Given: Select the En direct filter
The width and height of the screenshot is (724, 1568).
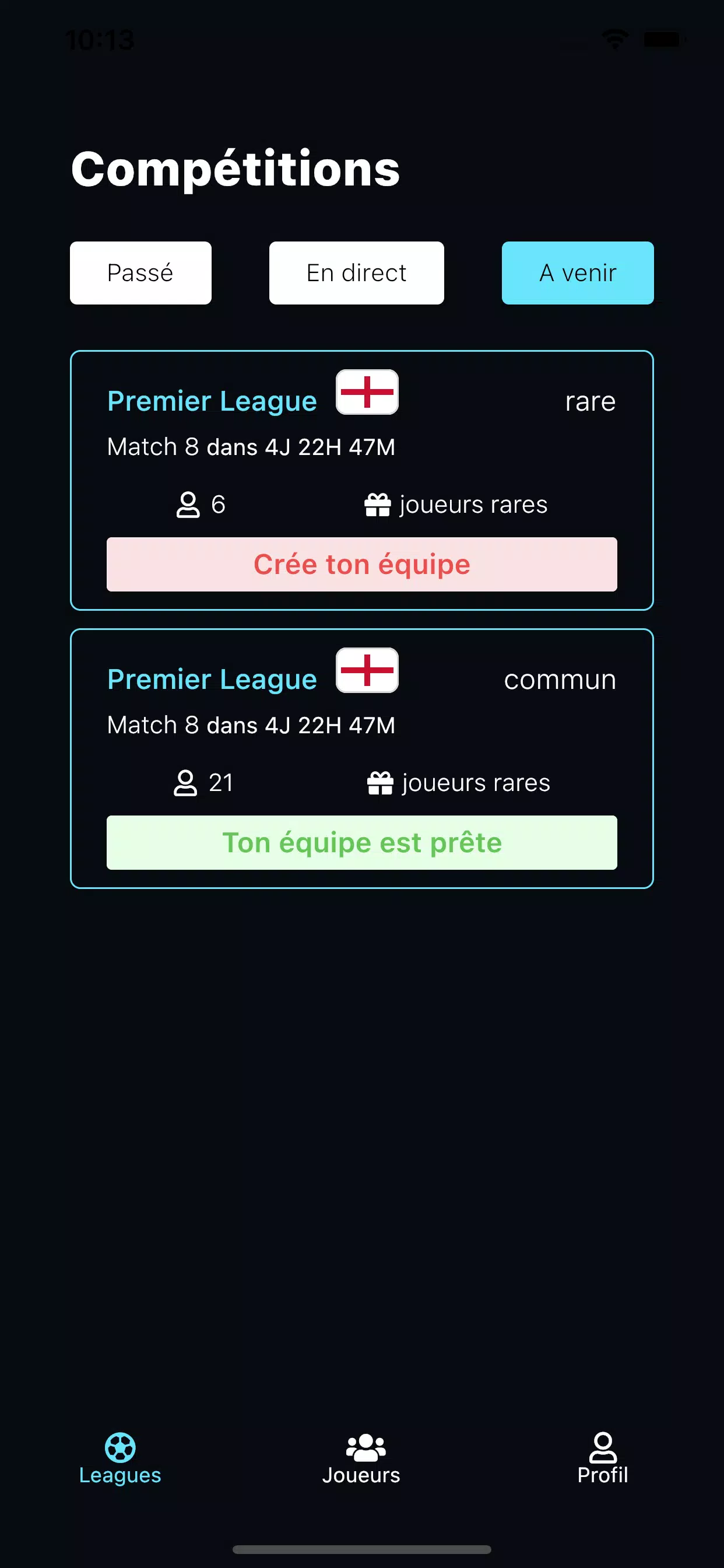Looking at the screenshot, I should tap(356, 272).
